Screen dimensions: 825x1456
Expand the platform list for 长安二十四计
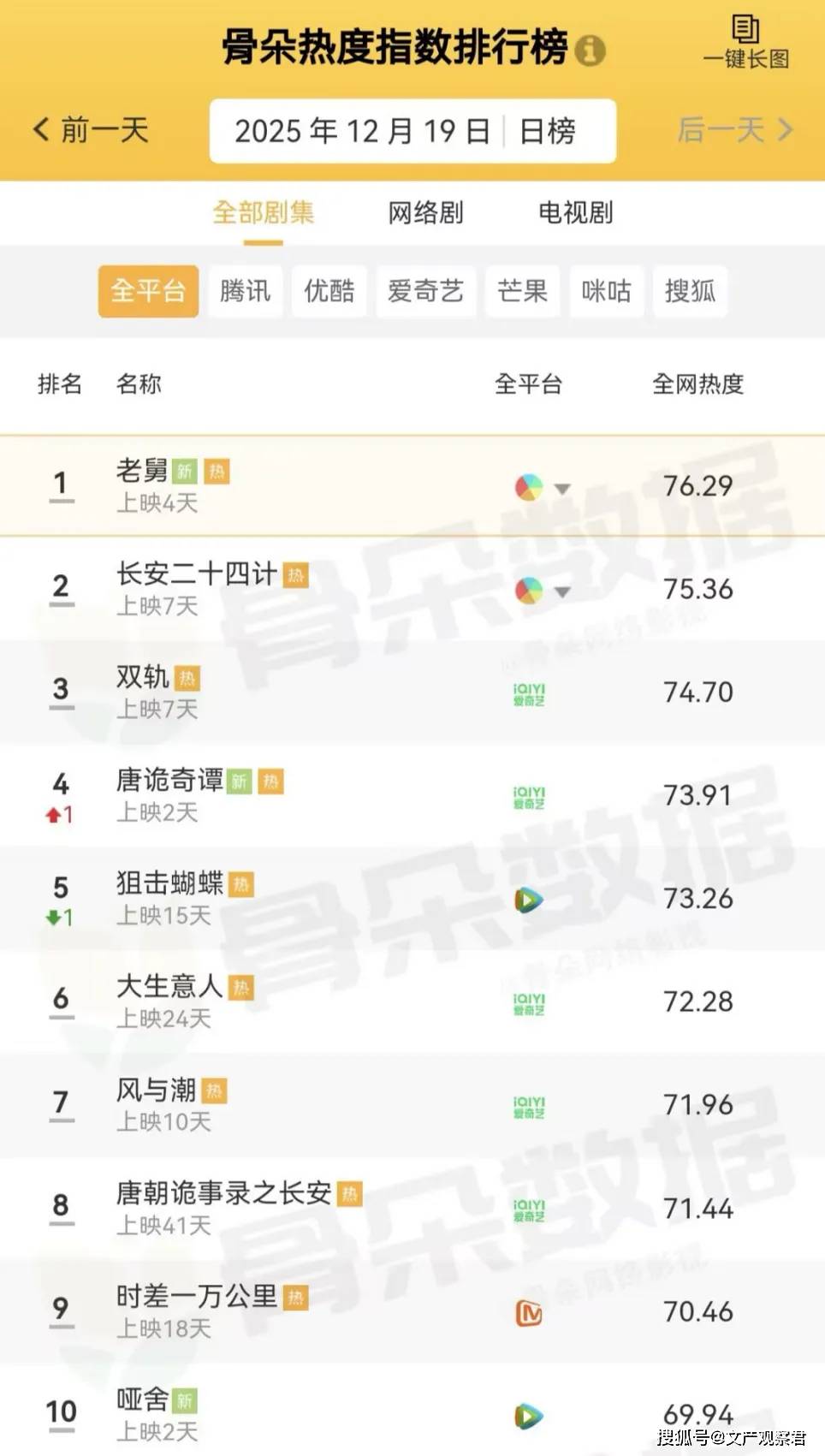point(562,591)
